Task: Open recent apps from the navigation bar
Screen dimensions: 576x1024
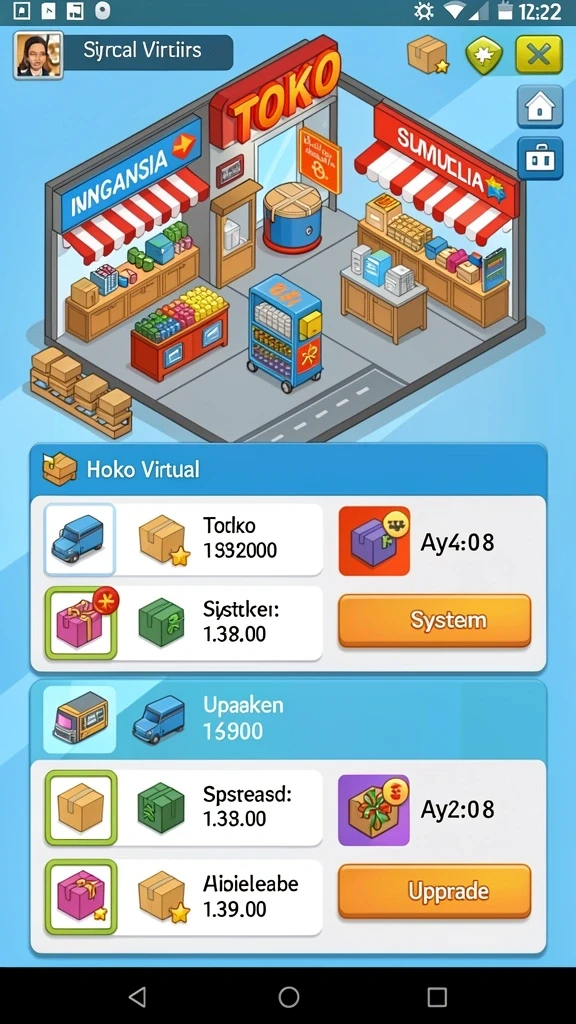Action: pyautogui.click(x=437, y=997)
